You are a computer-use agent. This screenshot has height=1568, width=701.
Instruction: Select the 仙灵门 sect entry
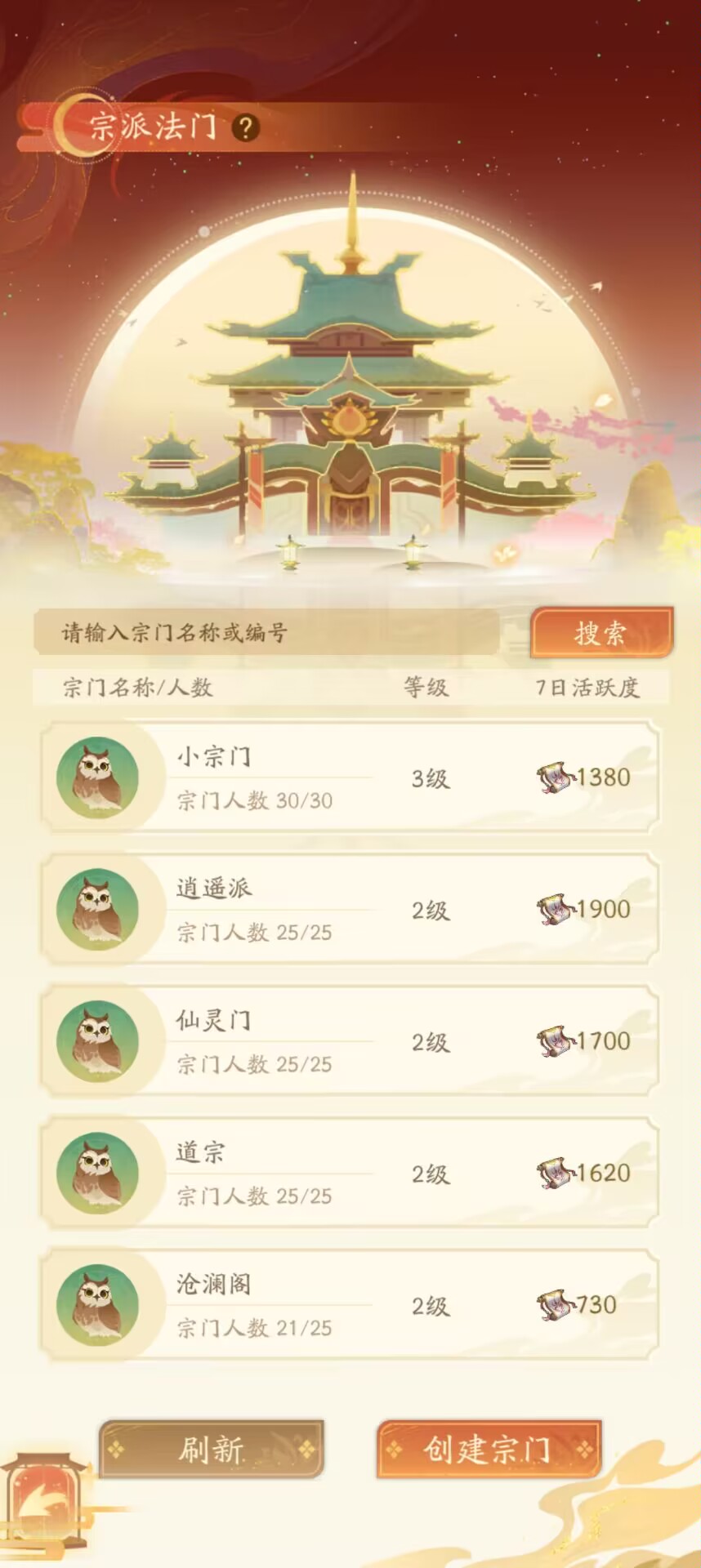(350, 1041)
